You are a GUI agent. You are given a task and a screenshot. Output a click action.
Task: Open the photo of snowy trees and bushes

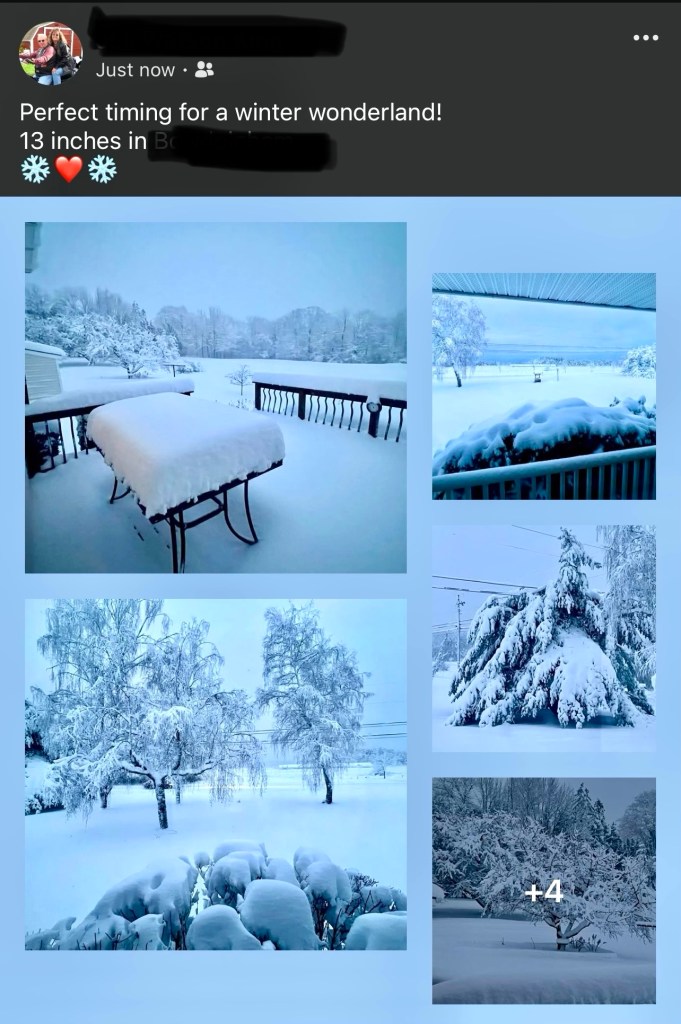pyautogui.click(x=216, y=773)
